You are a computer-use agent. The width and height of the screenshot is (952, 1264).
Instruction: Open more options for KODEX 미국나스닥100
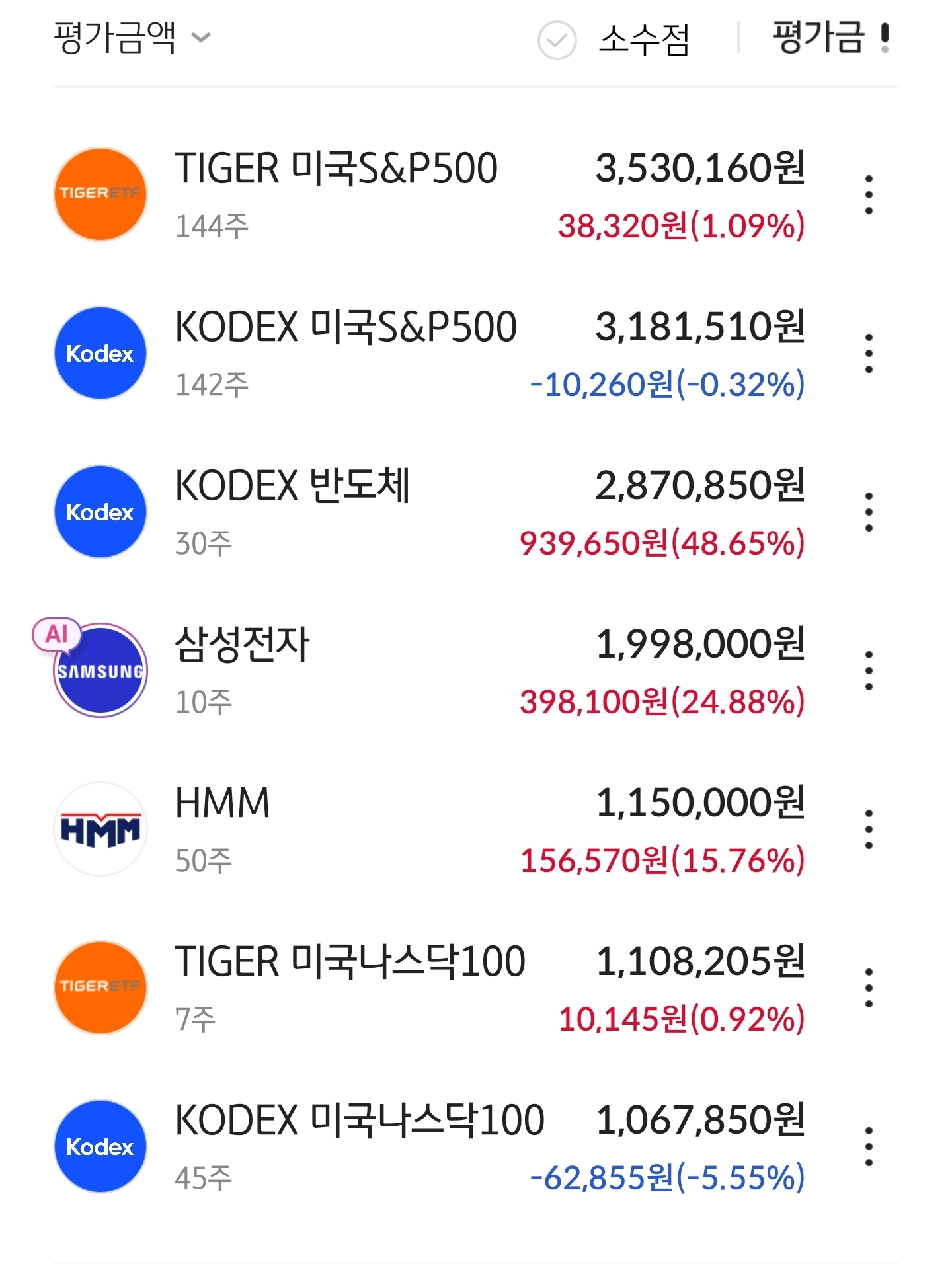869,1146
